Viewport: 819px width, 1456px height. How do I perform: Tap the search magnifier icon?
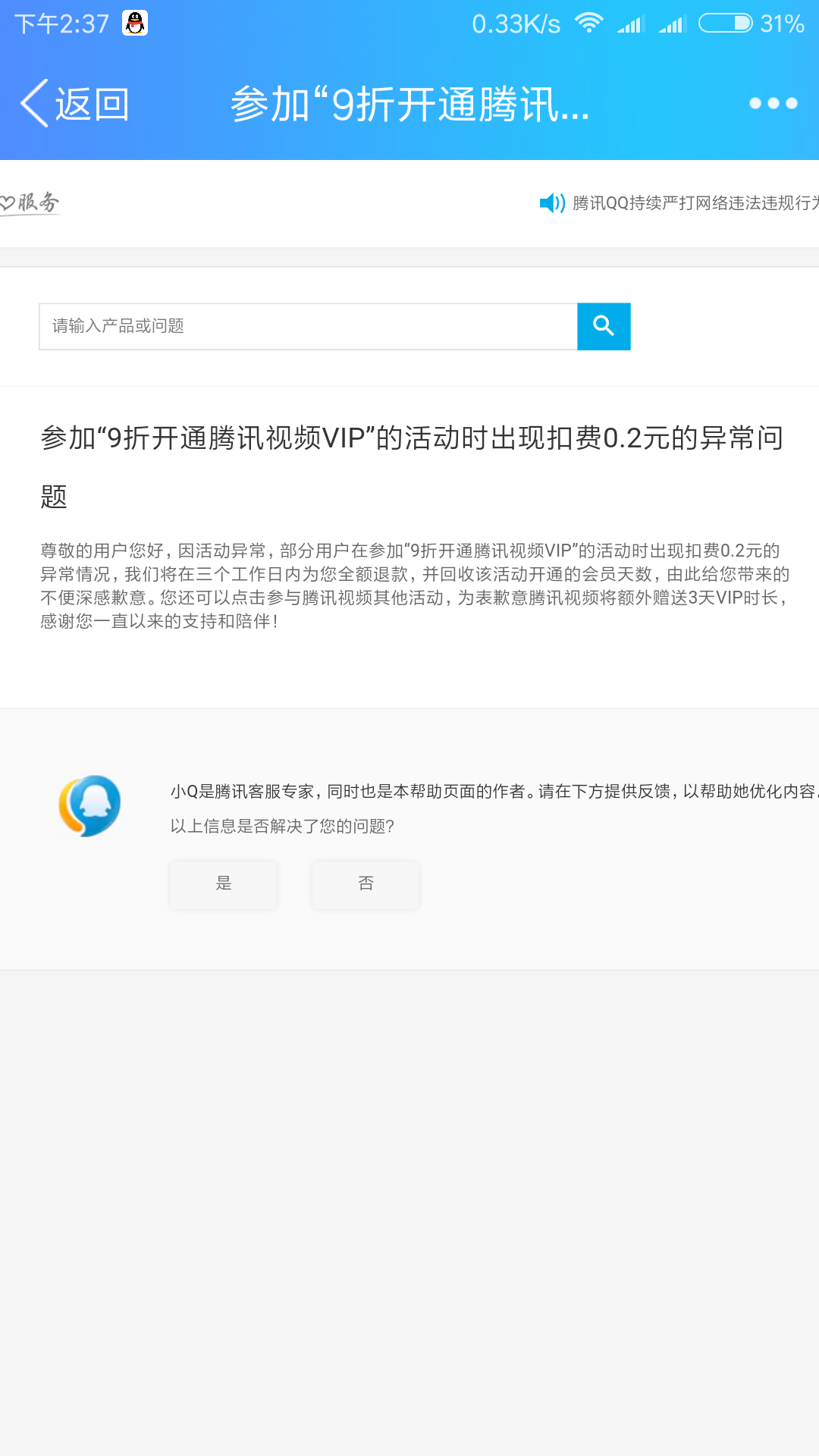[x=604, y=326]
